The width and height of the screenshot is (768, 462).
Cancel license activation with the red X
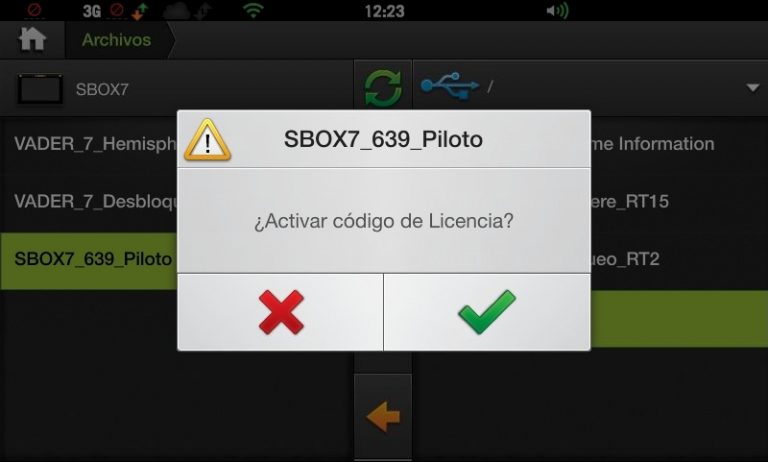[281, 312]
